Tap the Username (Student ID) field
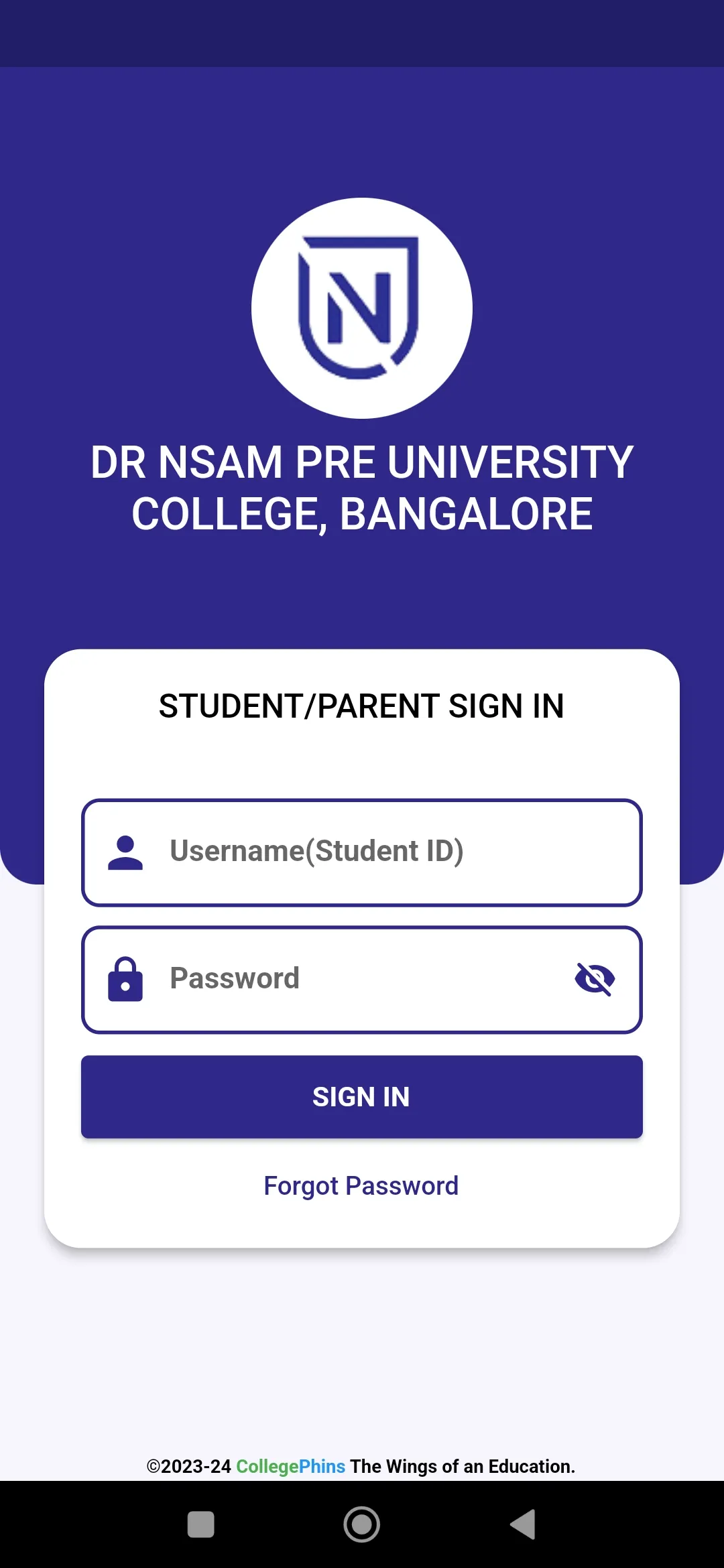724x1568 pixels. coord(362,852)
